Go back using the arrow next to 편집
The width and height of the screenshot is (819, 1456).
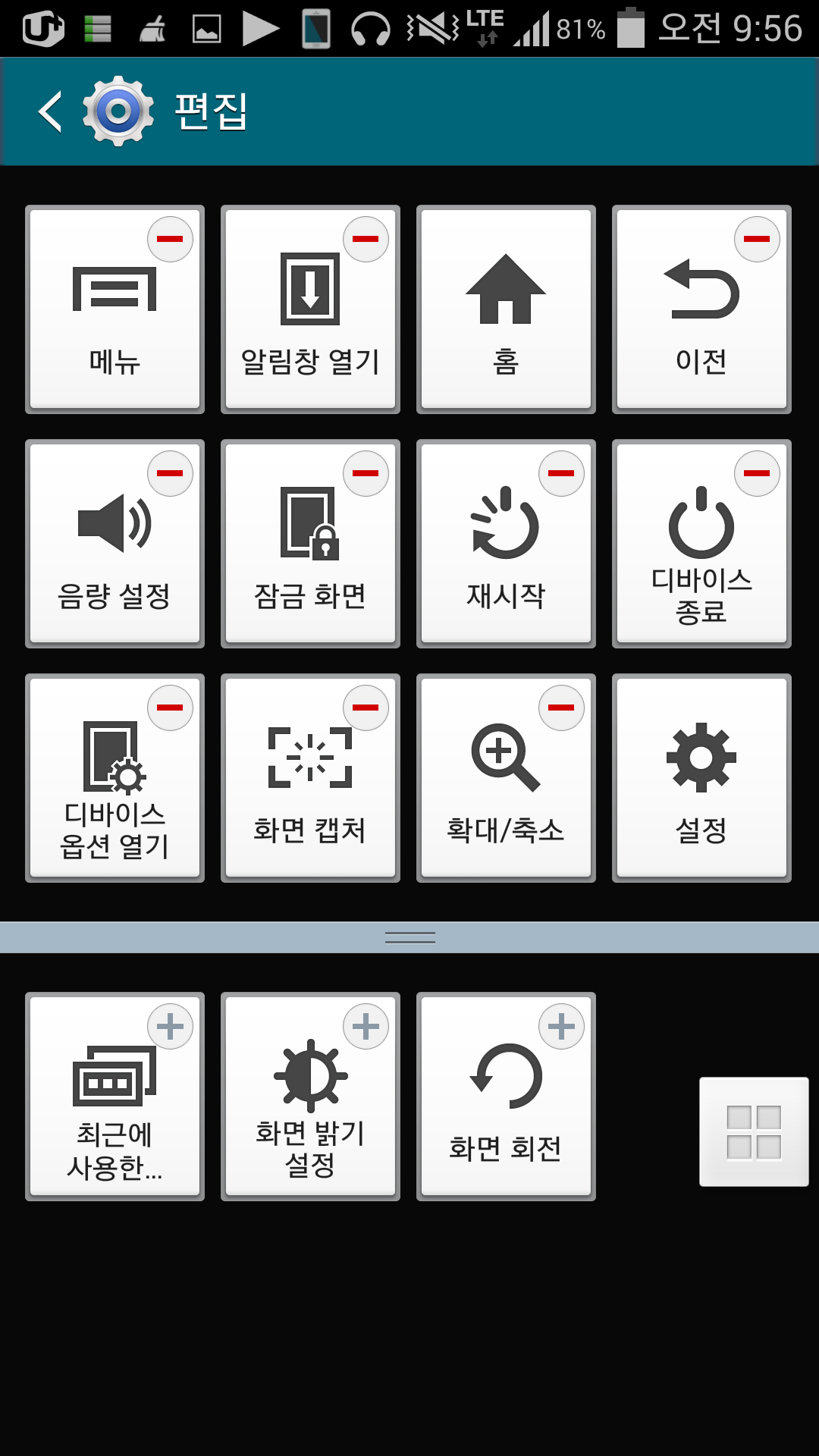[50, 111]
